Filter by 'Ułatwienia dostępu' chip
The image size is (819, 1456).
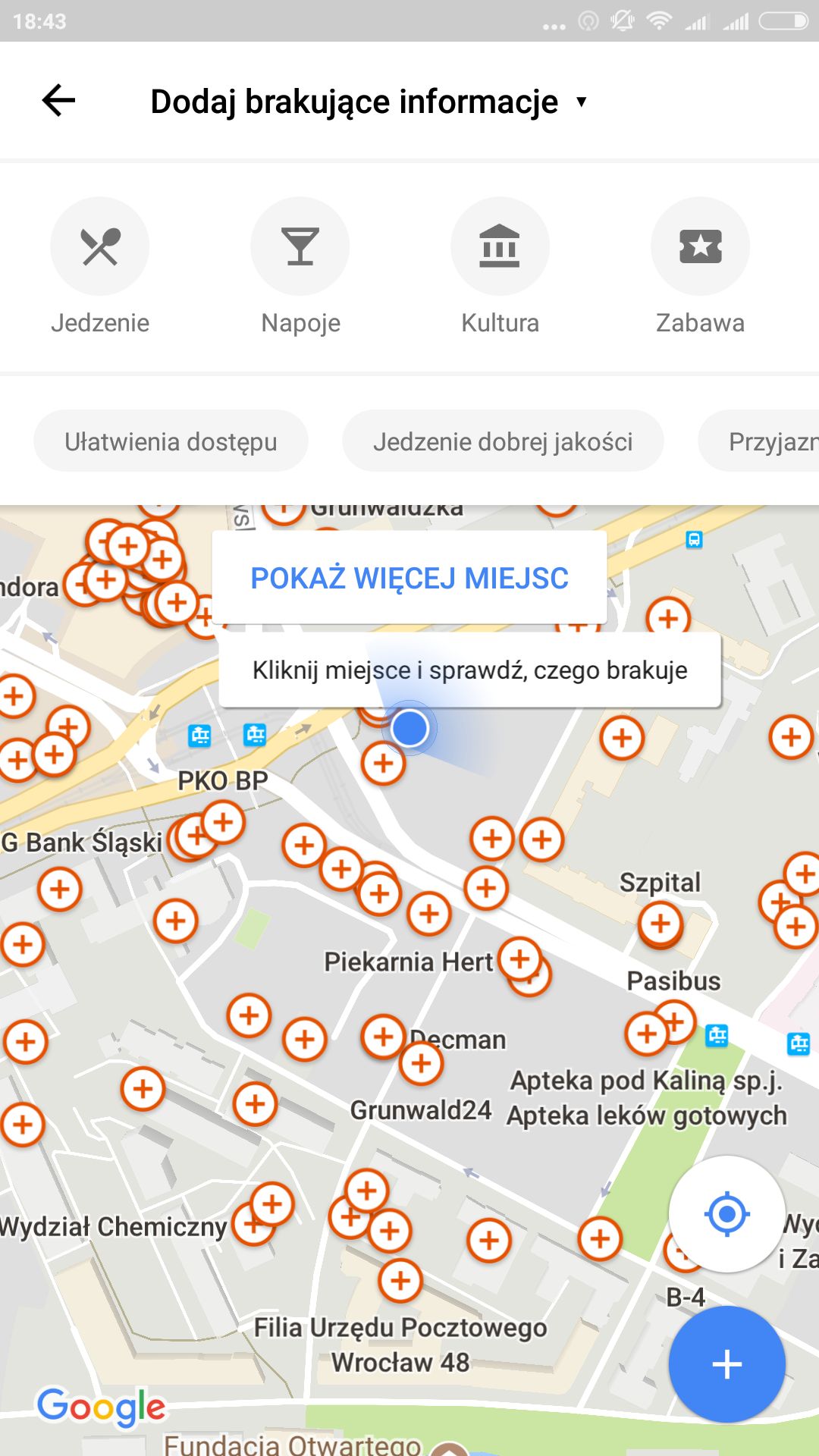[171, 441]
